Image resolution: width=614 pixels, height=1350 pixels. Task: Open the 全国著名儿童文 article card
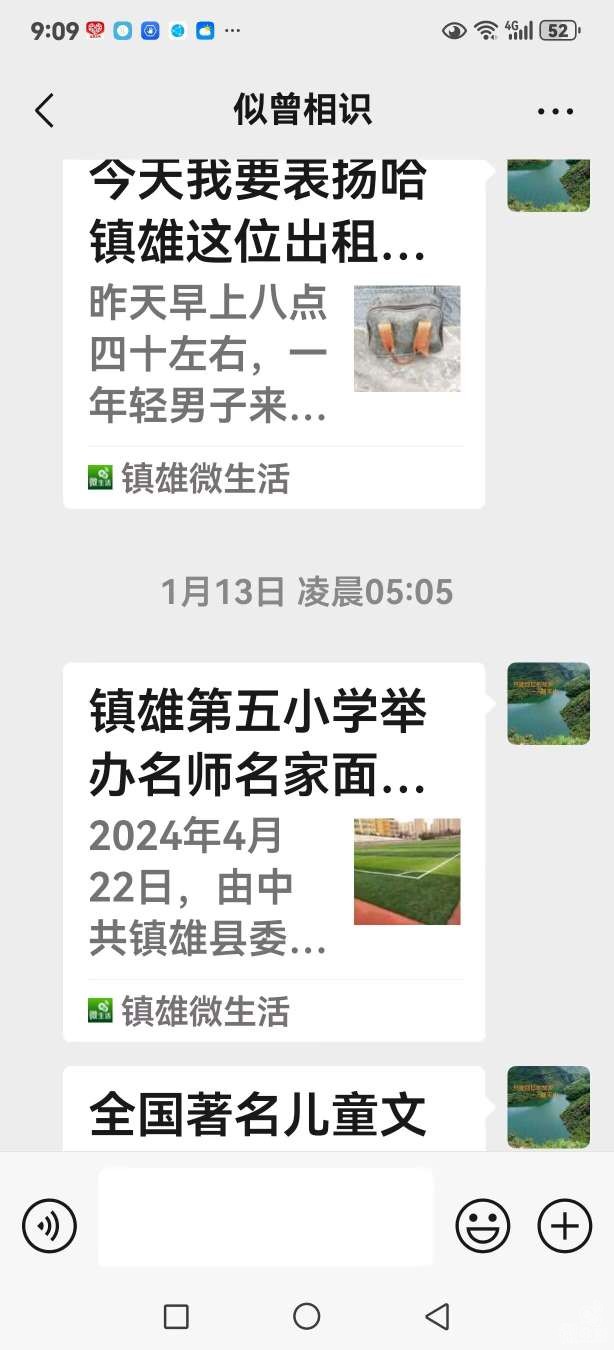[x=273, y=1110]
